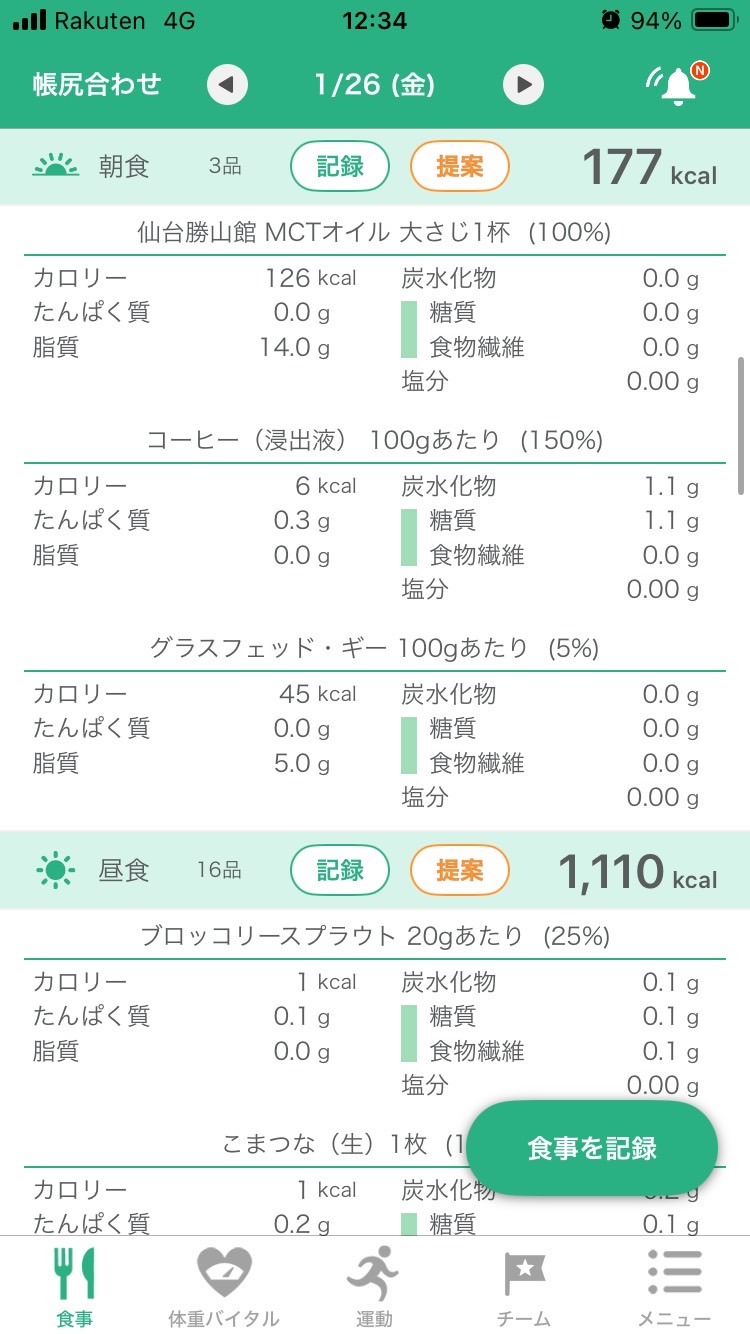
Task: Switch to the 運動 tab
Action: pyautogui.click(x=374, y=1286)
